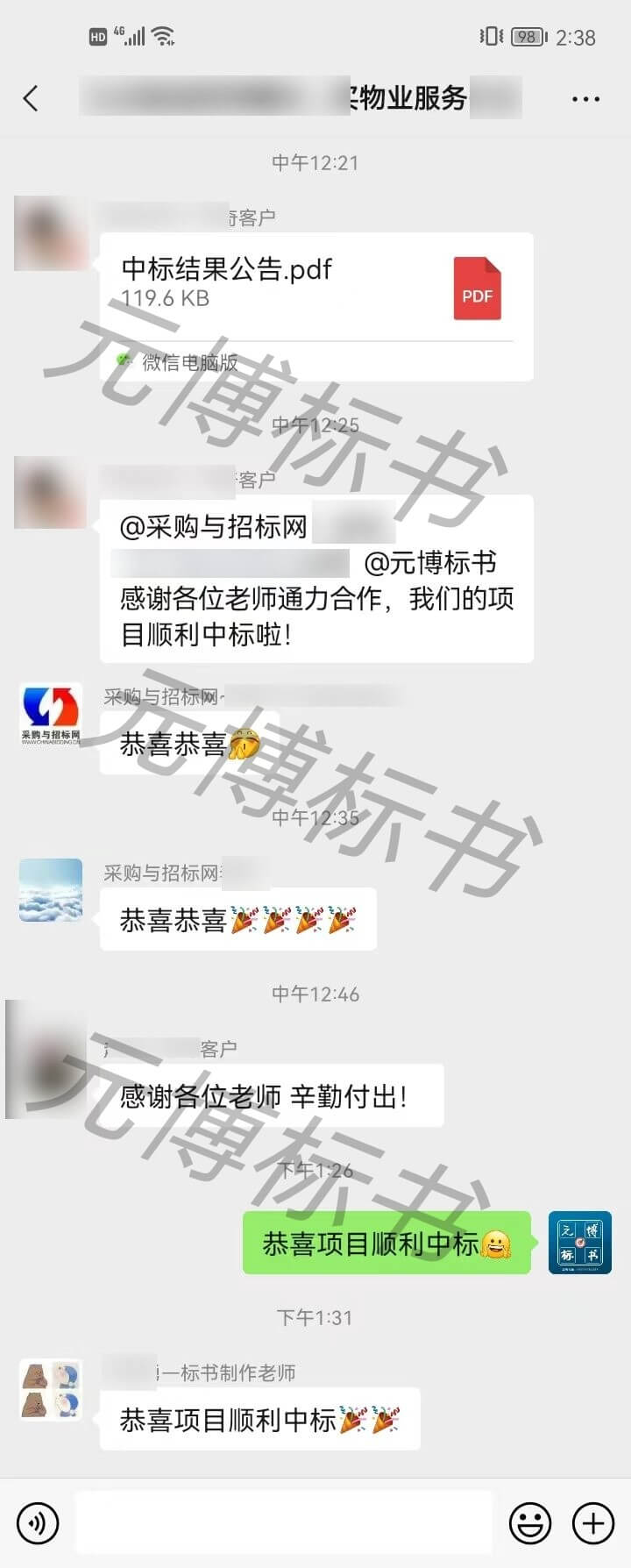
Task: Open my own 元博标书 avatar
Action: 579,1243
